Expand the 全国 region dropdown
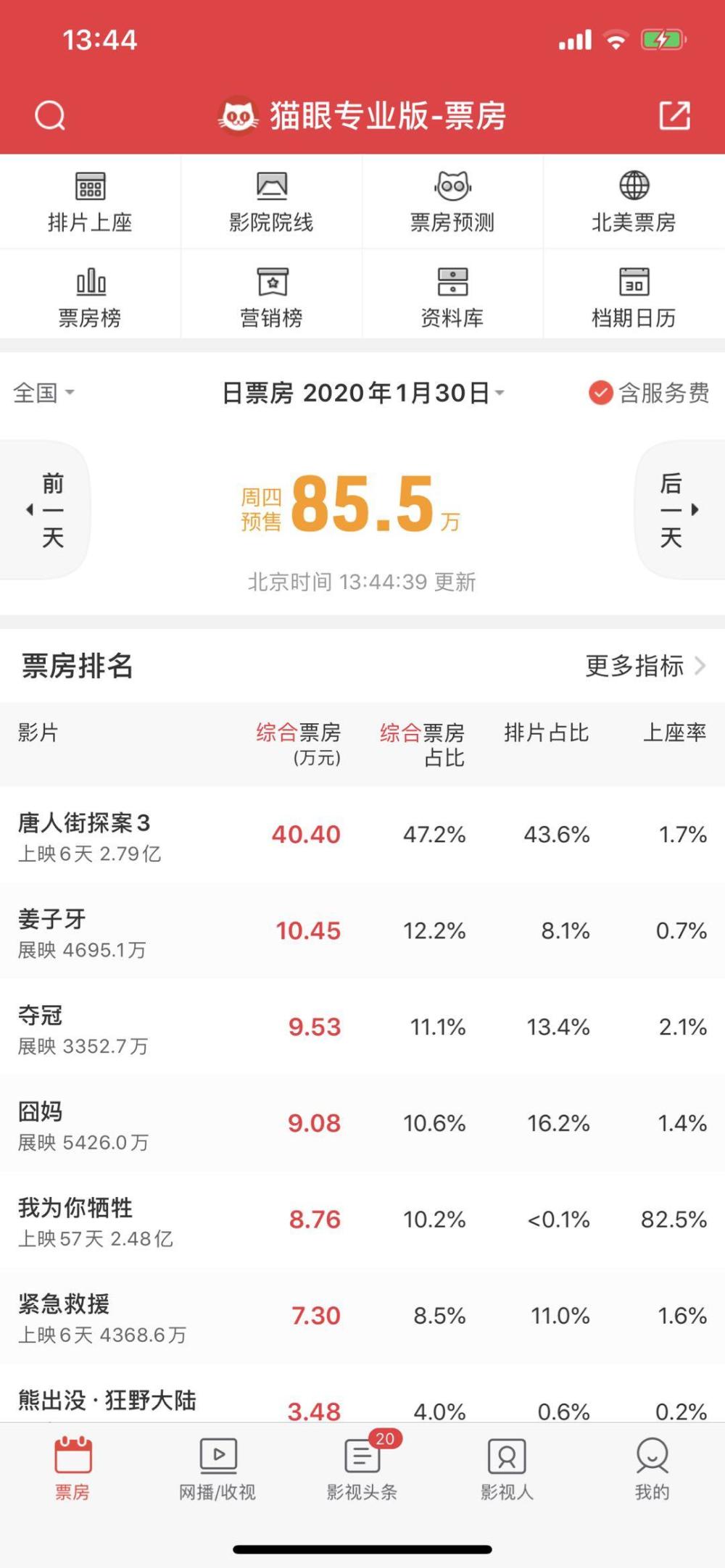Image resolution: width=725 pixels, height=1568 pixels. [43, 393]
